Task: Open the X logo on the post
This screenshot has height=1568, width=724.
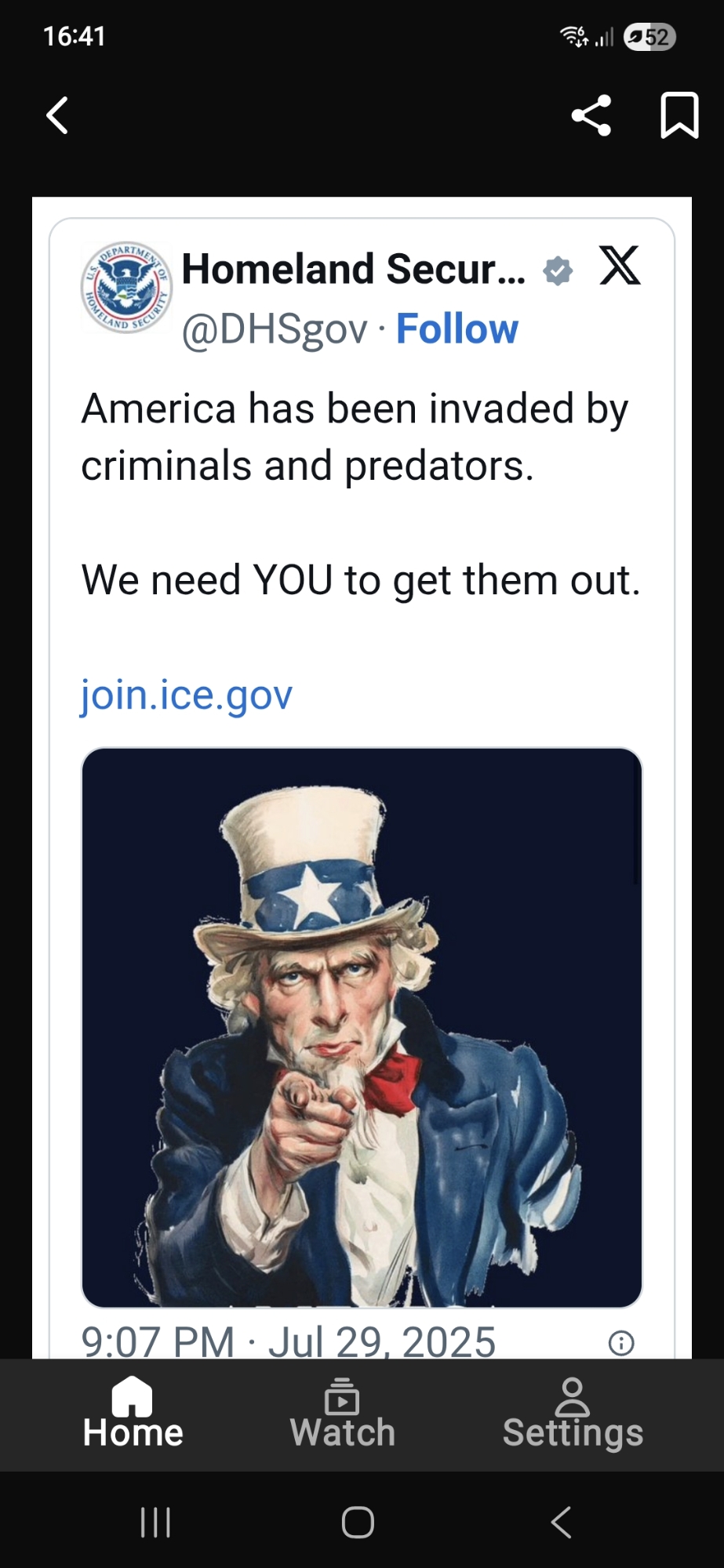Action: (x=620, y=265)
